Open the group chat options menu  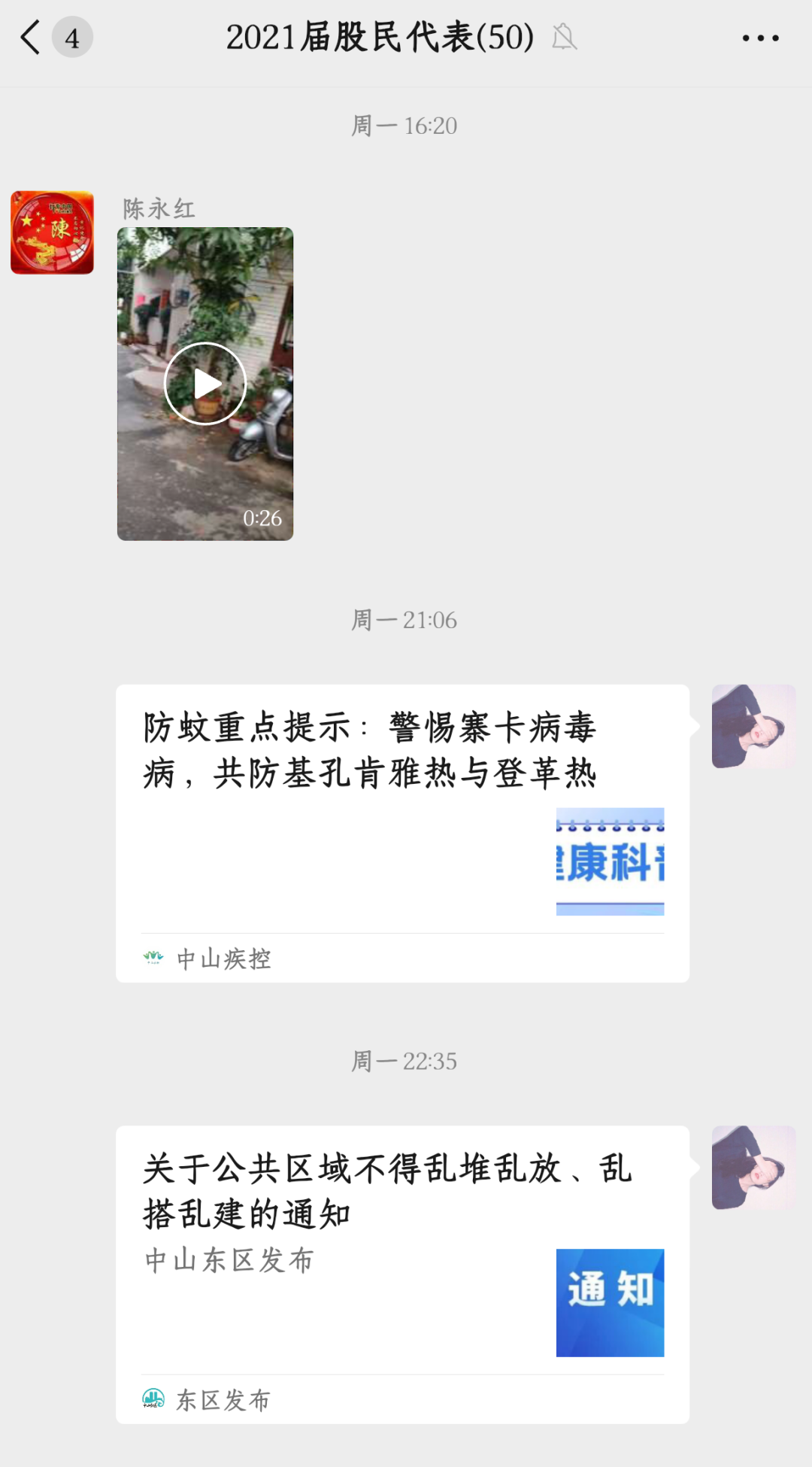click(760, 38)
